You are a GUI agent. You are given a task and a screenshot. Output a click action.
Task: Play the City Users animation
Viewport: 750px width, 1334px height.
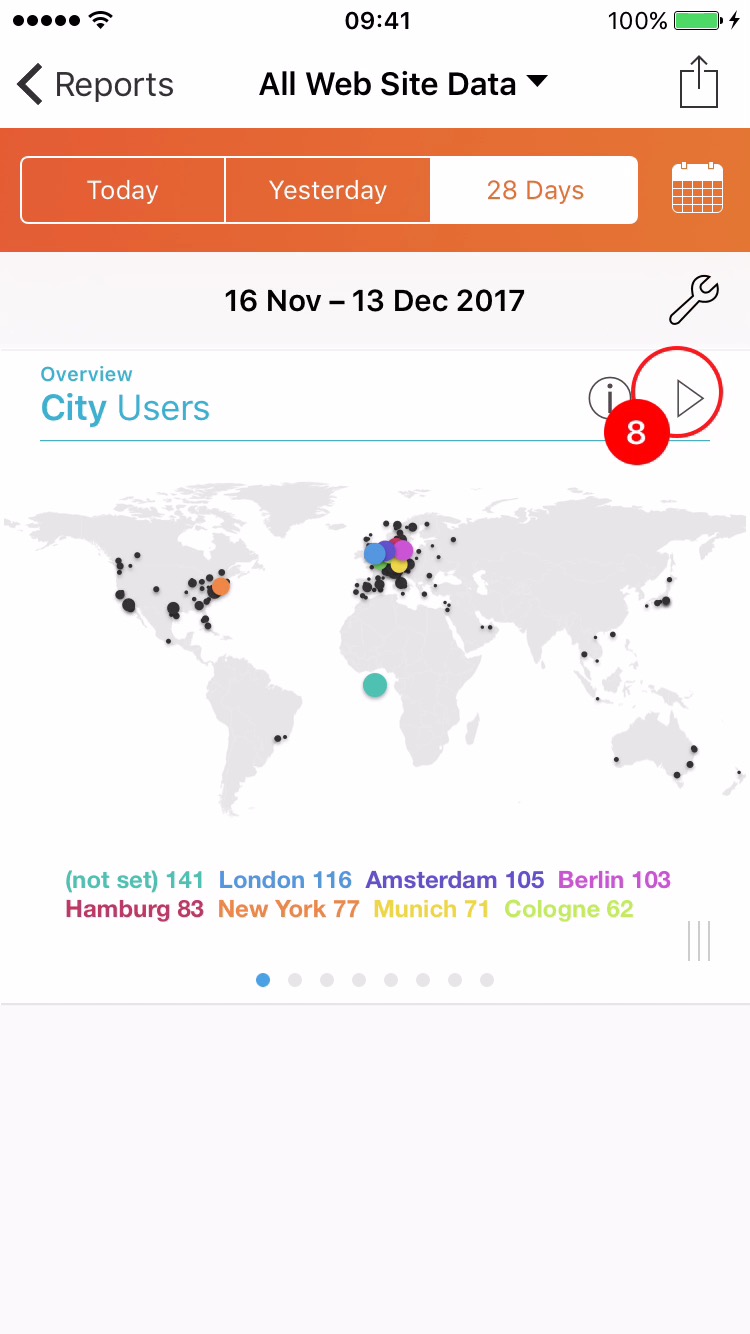688,398
